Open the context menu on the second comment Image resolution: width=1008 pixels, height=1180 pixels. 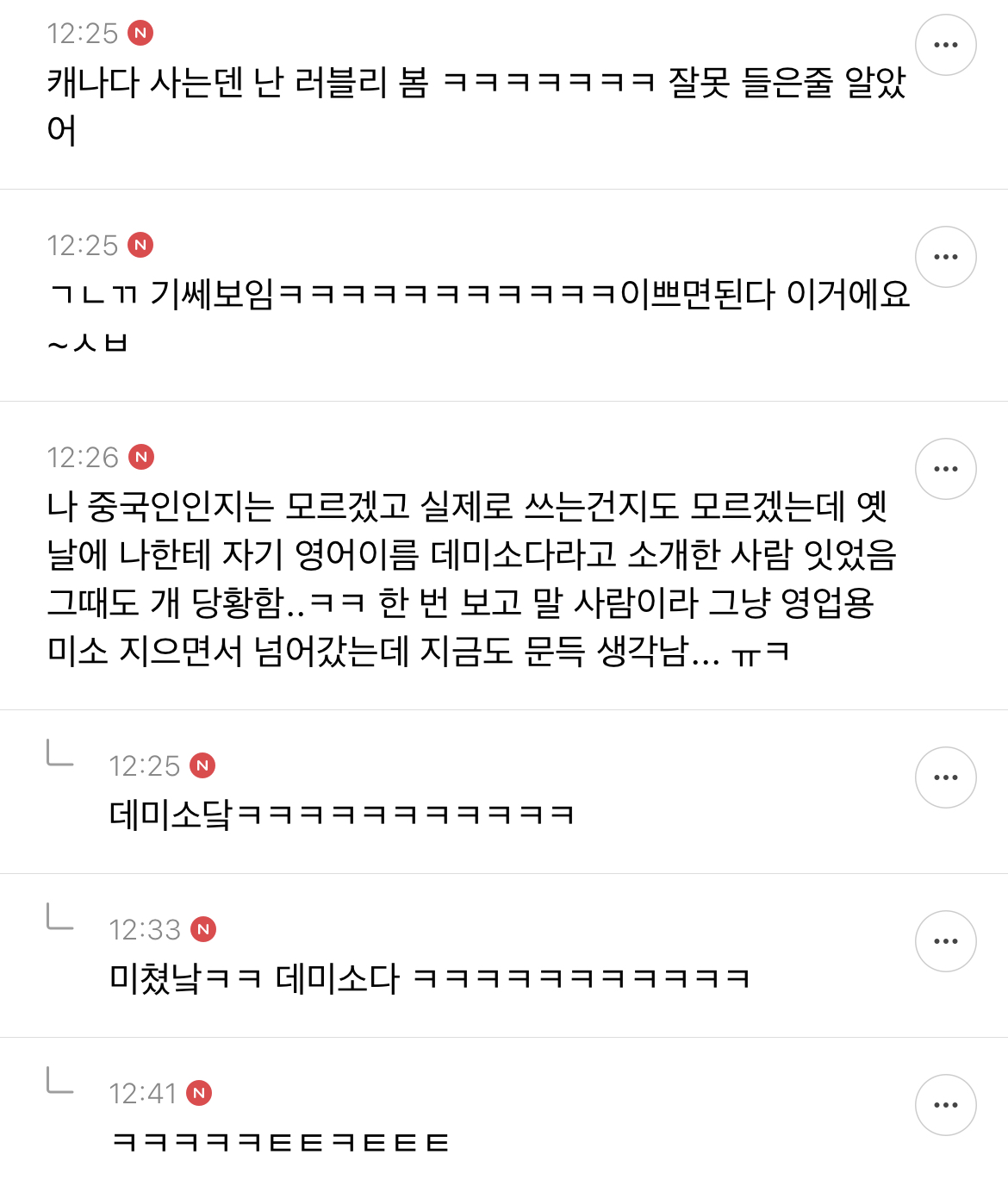click(x=945, y=256)
